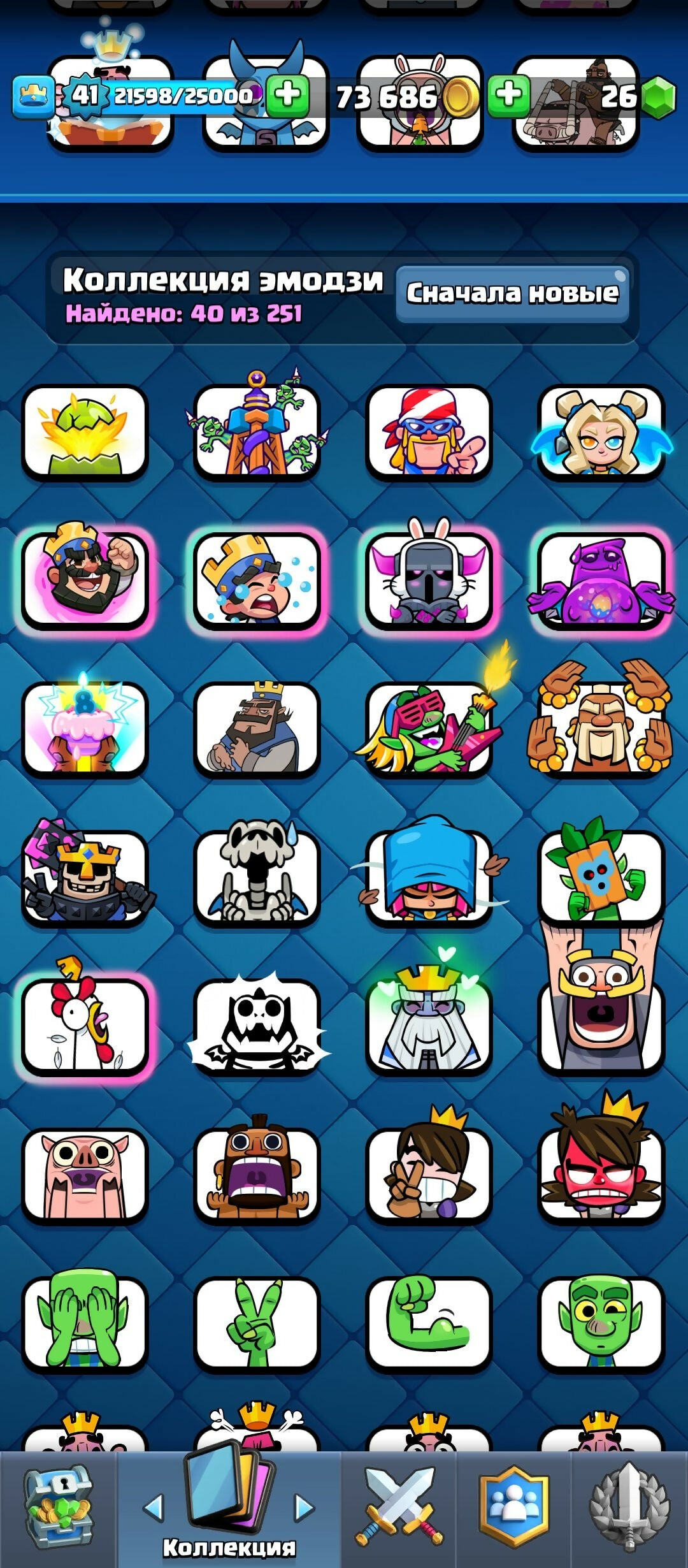Viewport: 688px width, 1568px height.
Task: Tap the right arrow beside Коллекция
Action: (x=305, y=1508)
